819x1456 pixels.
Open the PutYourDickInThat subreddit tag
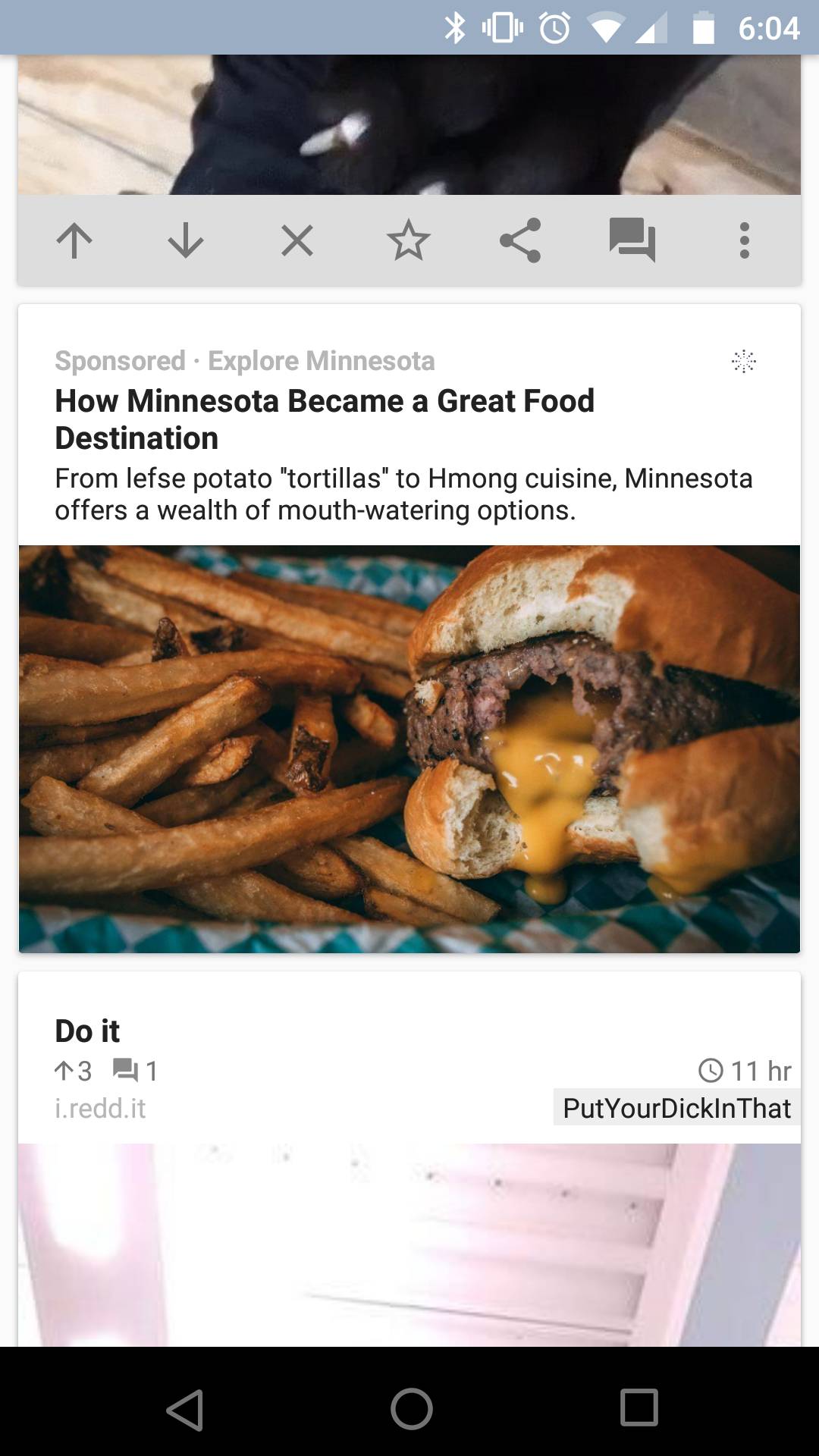pyautogui.click(x=676, y=1108)
